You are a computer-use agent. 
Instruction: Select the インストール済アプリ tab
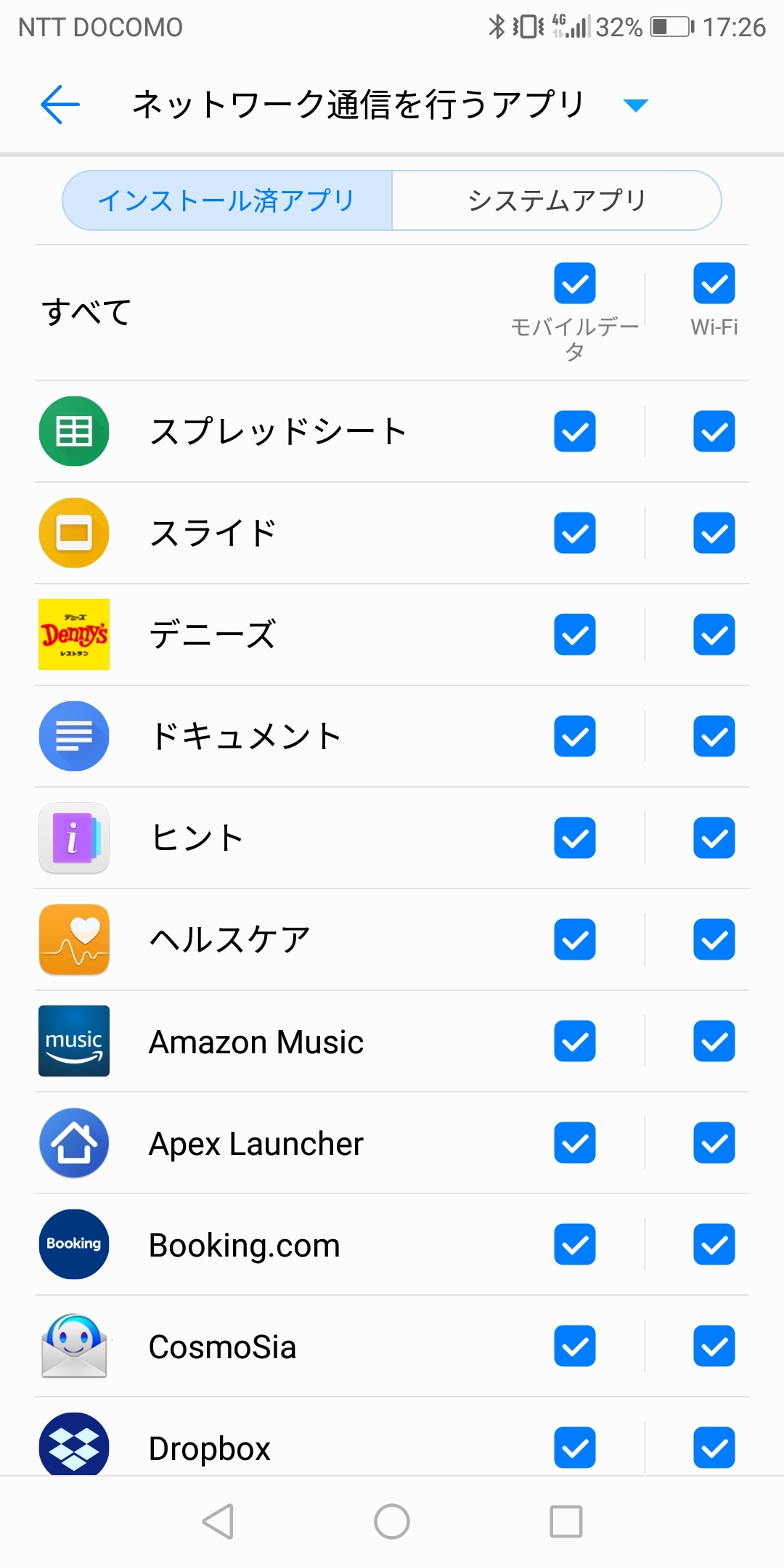227,200
